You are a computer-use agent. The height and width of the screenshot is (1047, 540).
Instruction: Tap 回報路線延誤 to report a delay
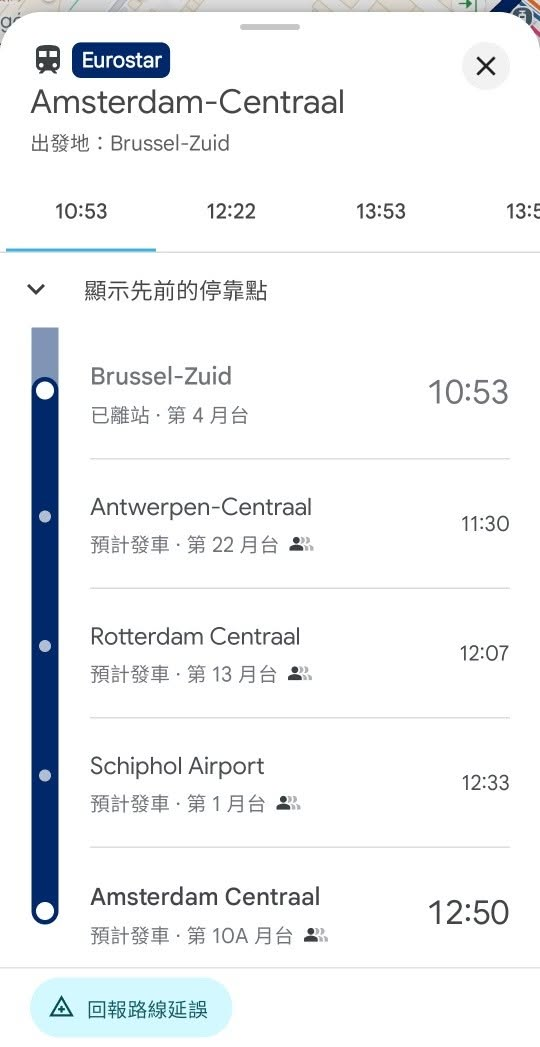coord(131,1008)
